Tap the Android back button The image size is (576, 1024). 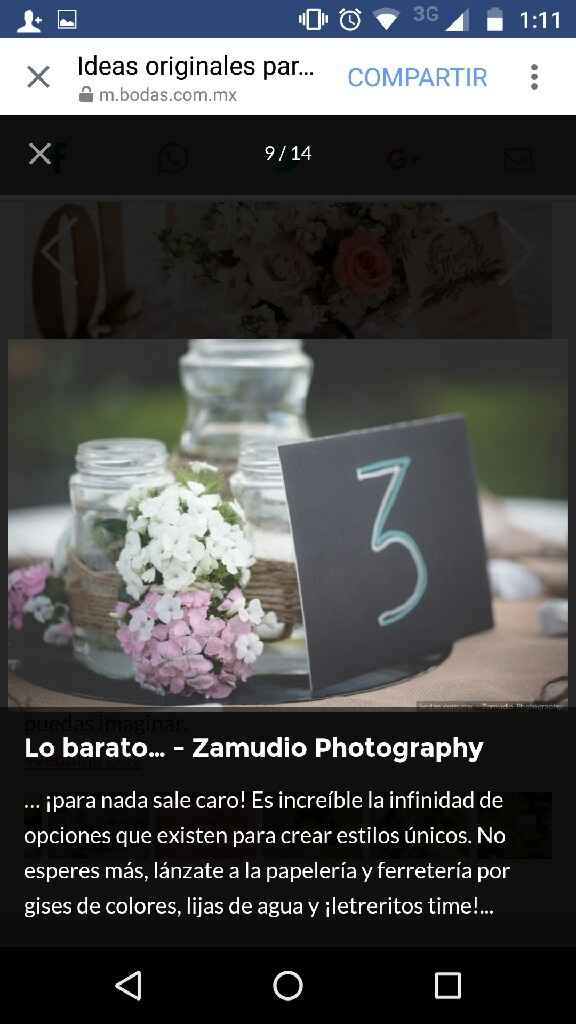(129, 985)
